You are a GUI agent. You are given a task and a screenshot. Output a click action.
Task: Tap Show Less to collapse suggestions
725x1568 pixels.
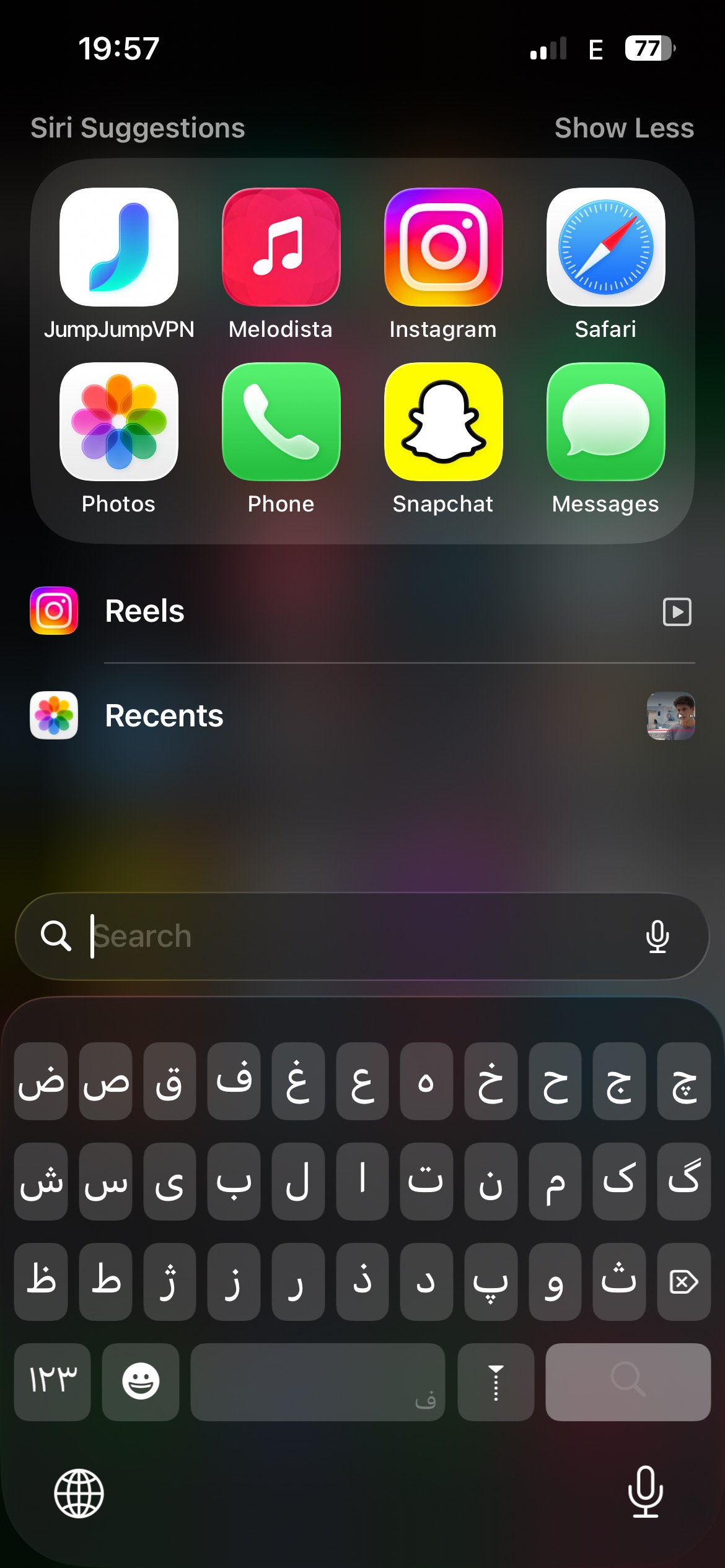624,128
